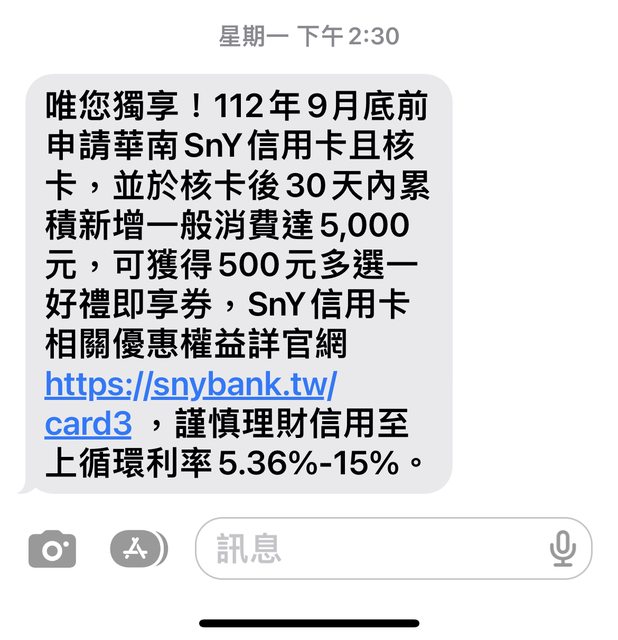
Task: Open the camera to attach a photo
Action: (52, 548)
